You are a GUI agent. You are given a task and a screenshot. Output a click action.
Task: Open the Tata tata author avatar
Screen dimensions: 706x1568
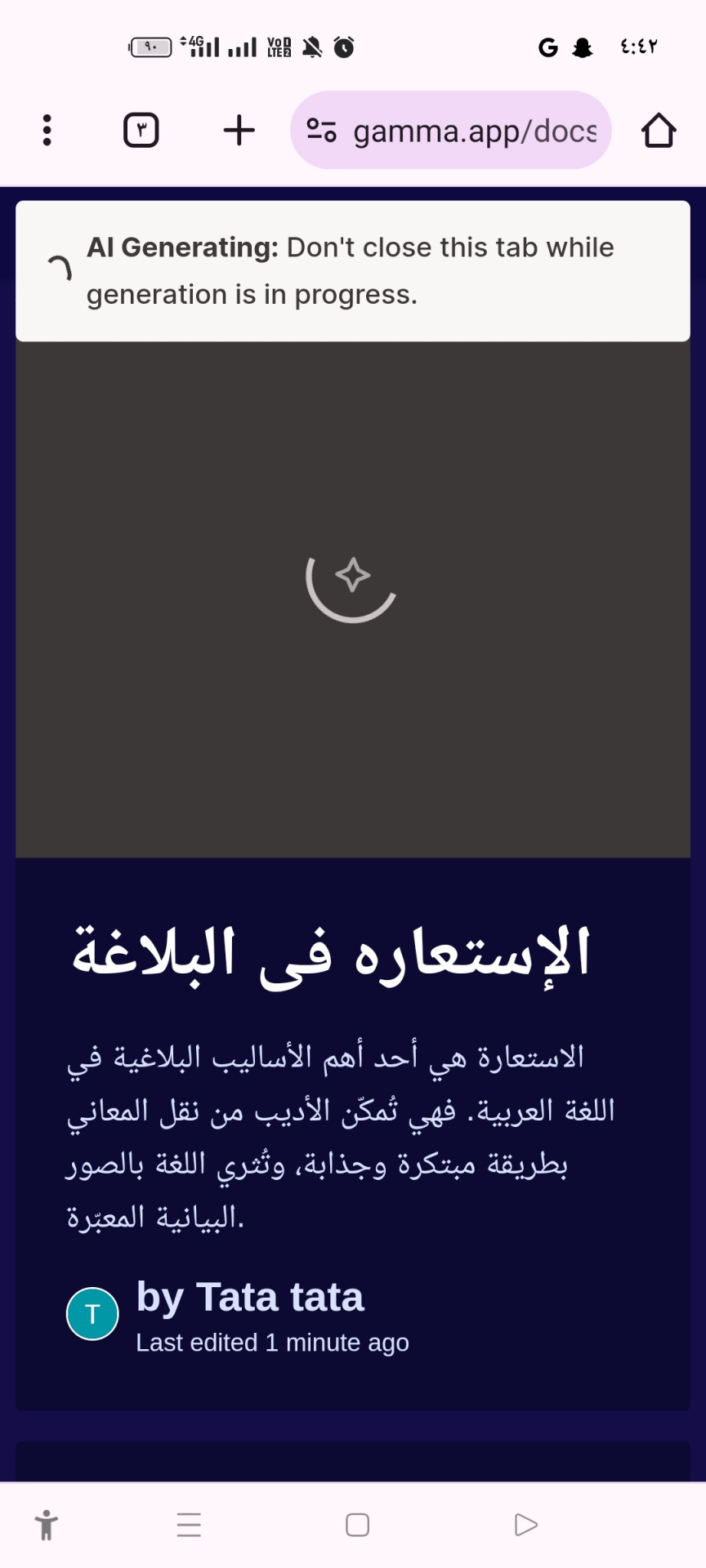92,1314
